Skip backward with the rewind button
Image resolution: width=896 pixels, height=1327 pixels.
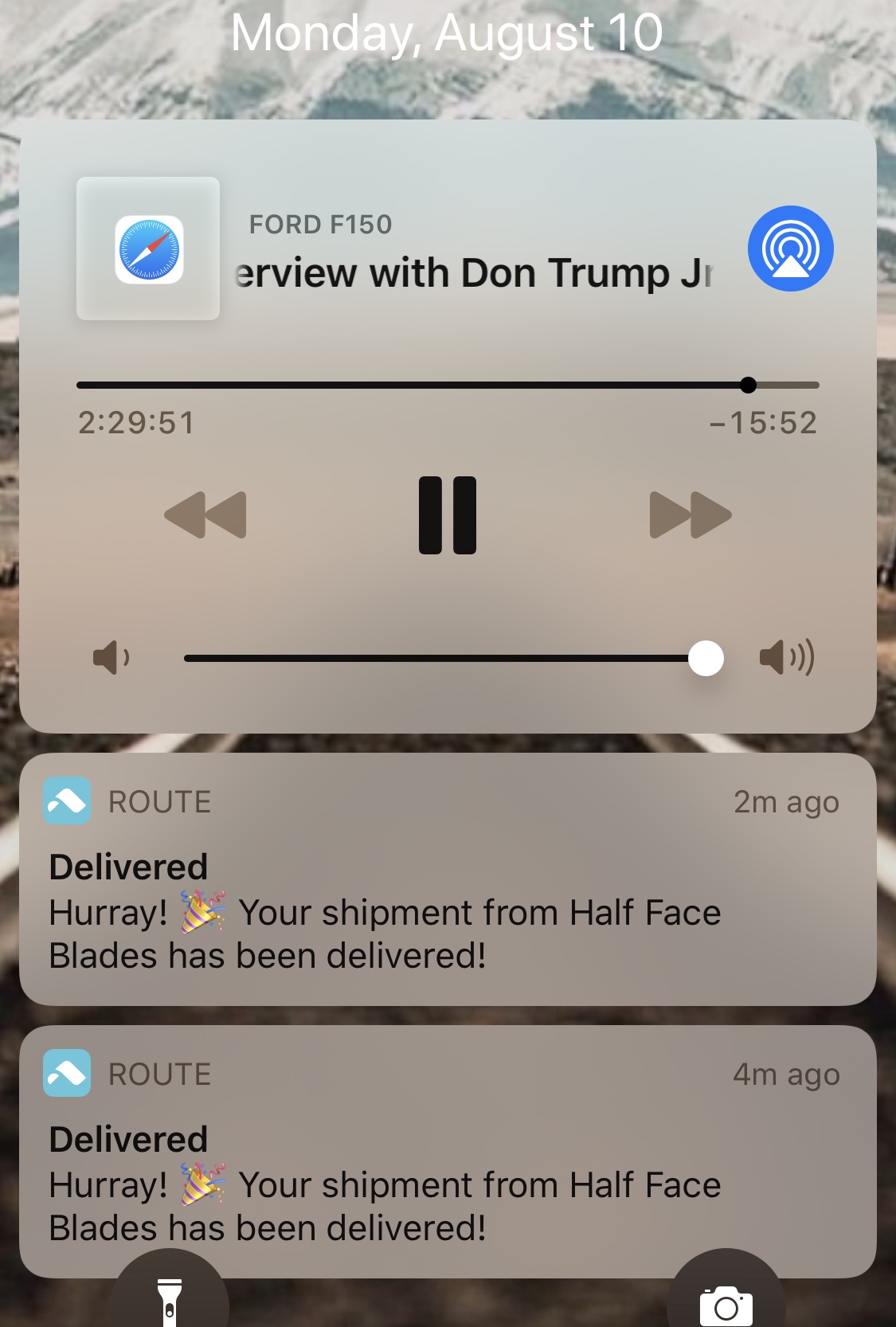click(x=205, y=515)
